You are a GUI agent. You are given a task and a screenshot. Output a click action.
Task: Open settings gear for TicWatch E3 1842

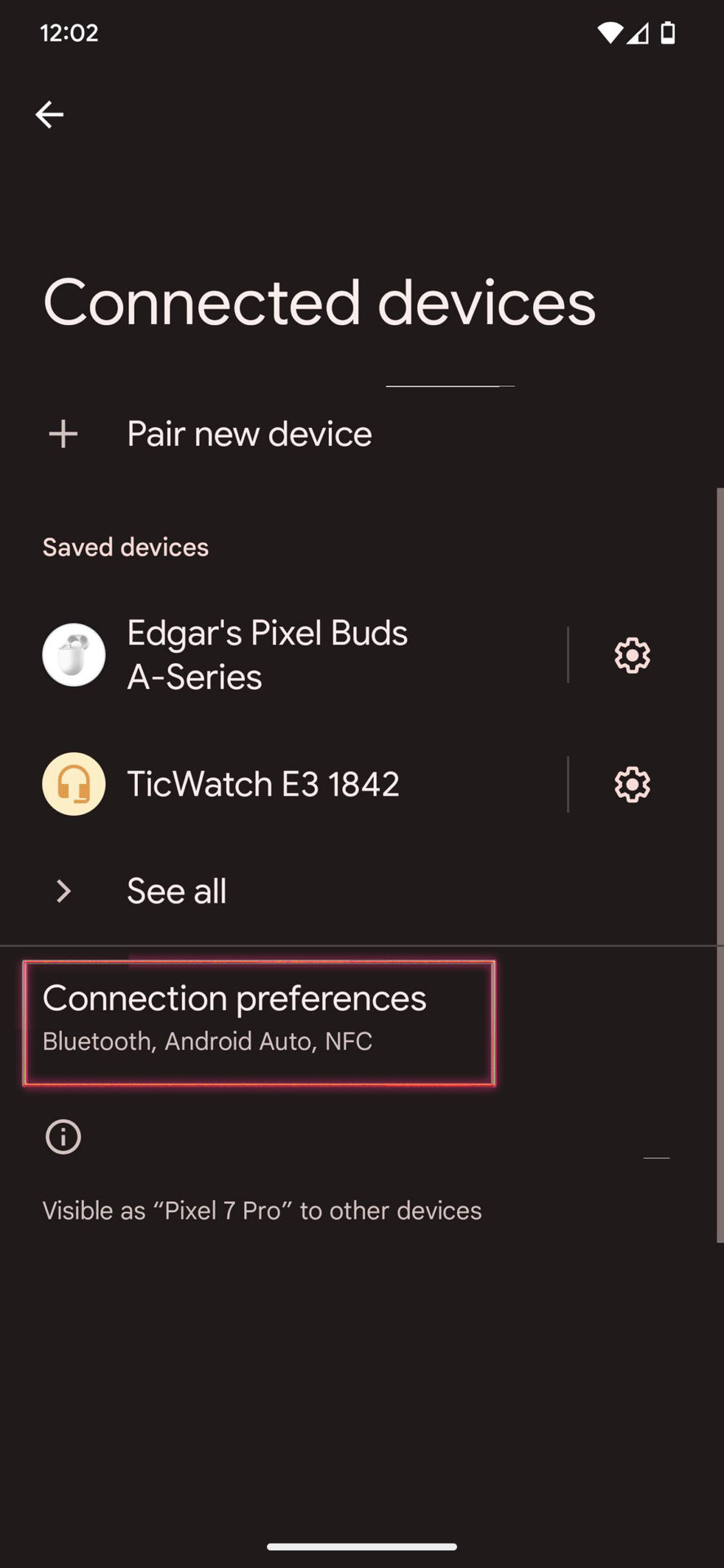coord(632,784)
